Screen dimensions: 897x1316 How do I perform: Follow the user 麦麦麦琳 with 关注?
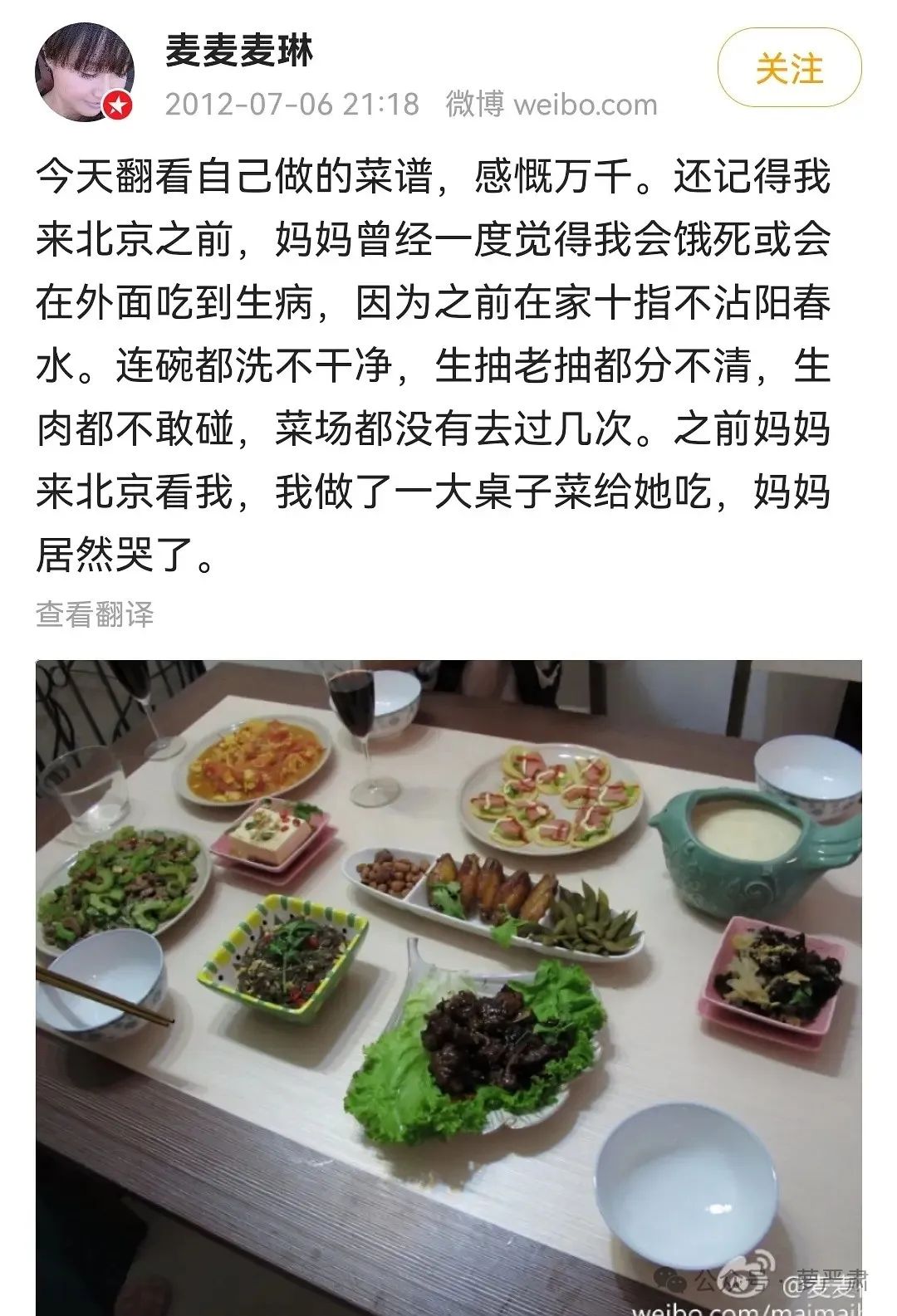click(x=789, y=69)
